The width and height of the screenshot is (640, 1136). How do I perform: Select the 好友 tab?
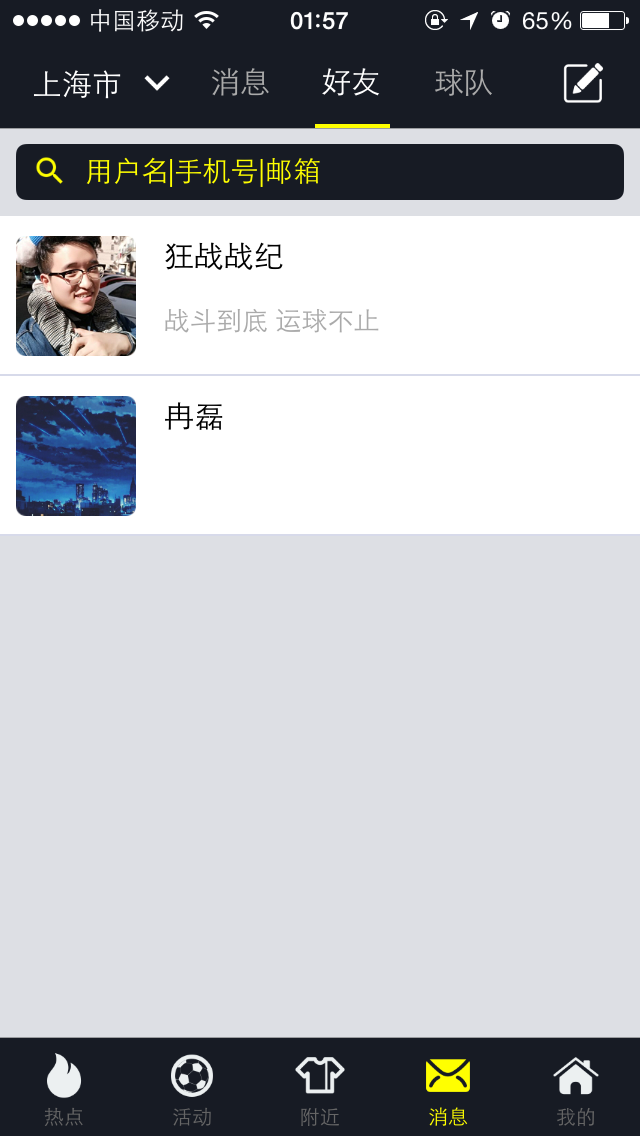pyautogui.click(x=352, y=83)
